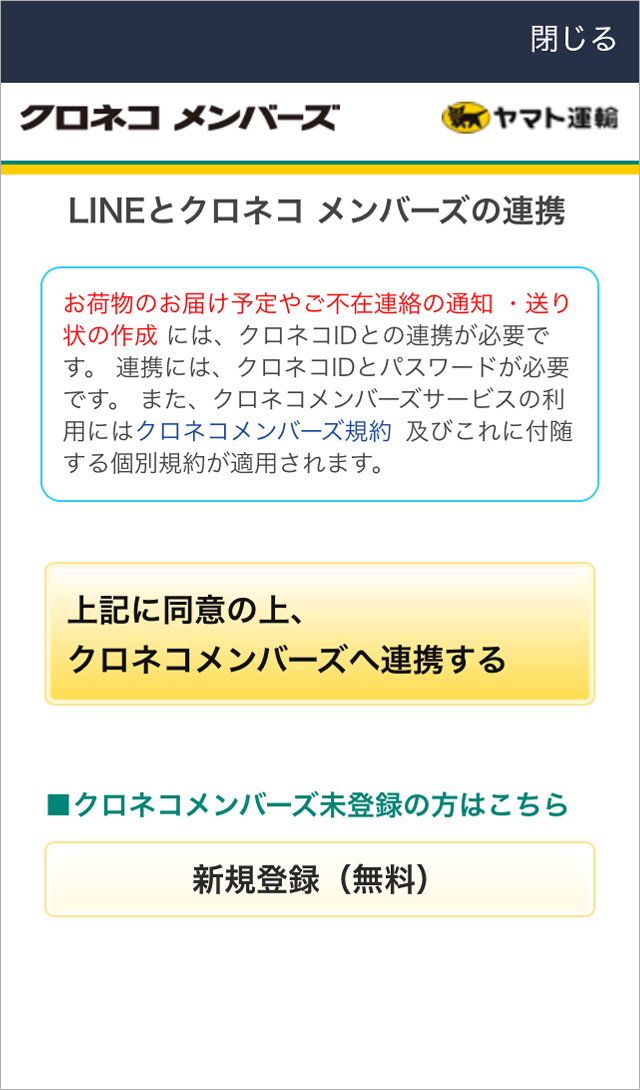
Task: Tap 新規登録（無料） to register
Action: 319,879
